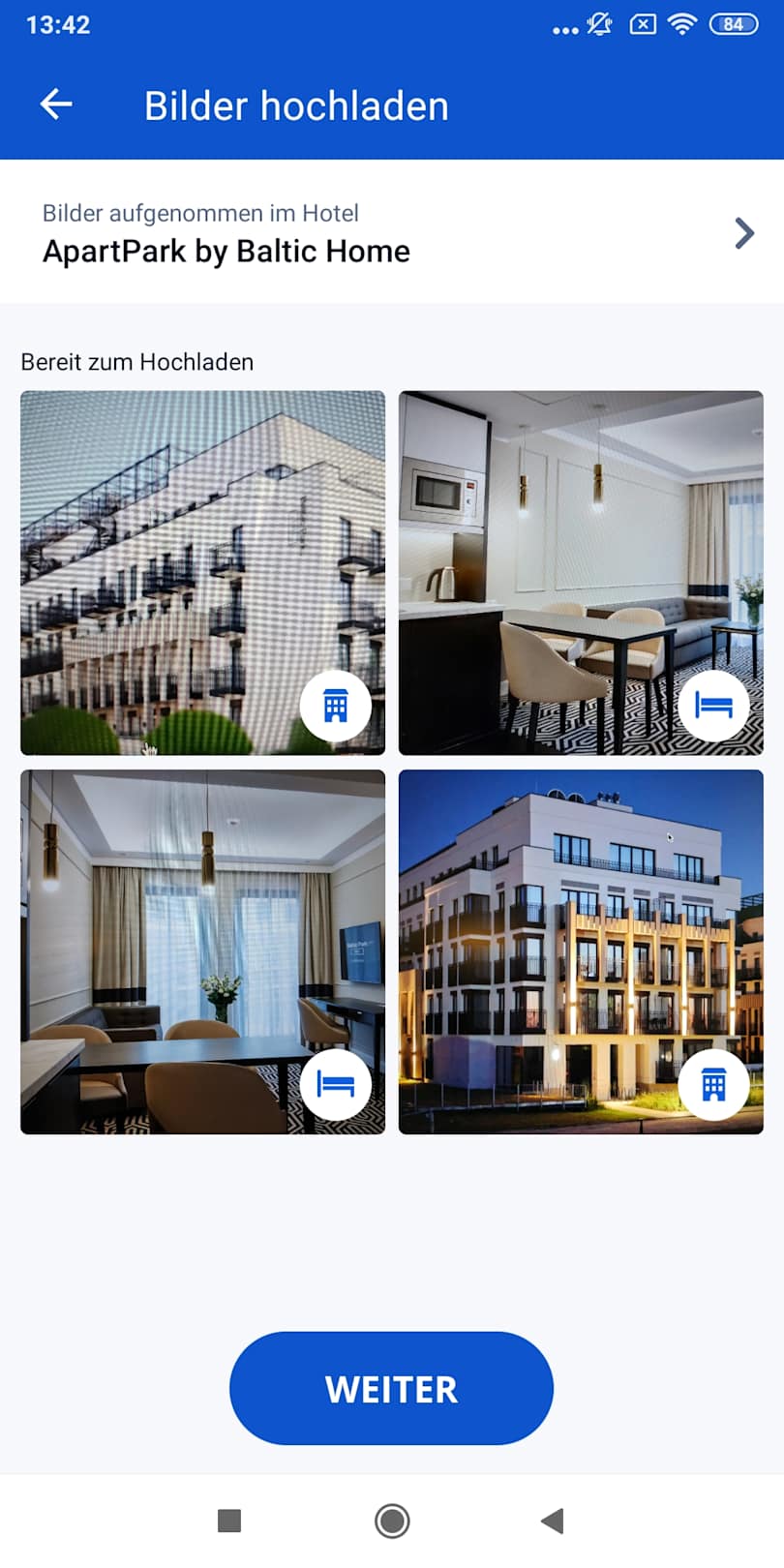Image resolution: width=784 pixels, height=1568 pixels.
Task: Change building category icon on daytime exterior photo
Action: [x=335, y=707]
